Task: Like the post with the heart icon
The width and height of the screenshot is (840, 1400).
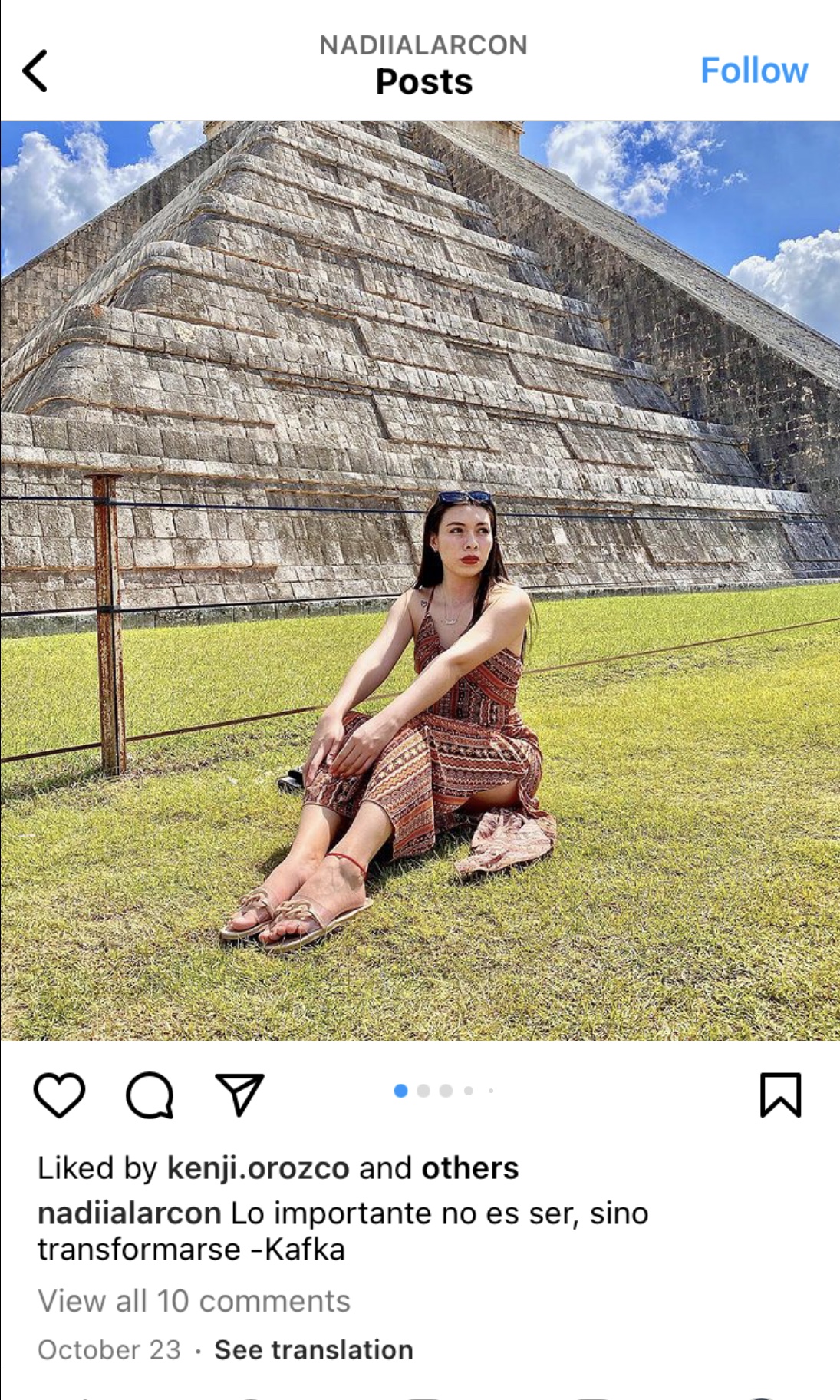Action: pos(59,1095)
